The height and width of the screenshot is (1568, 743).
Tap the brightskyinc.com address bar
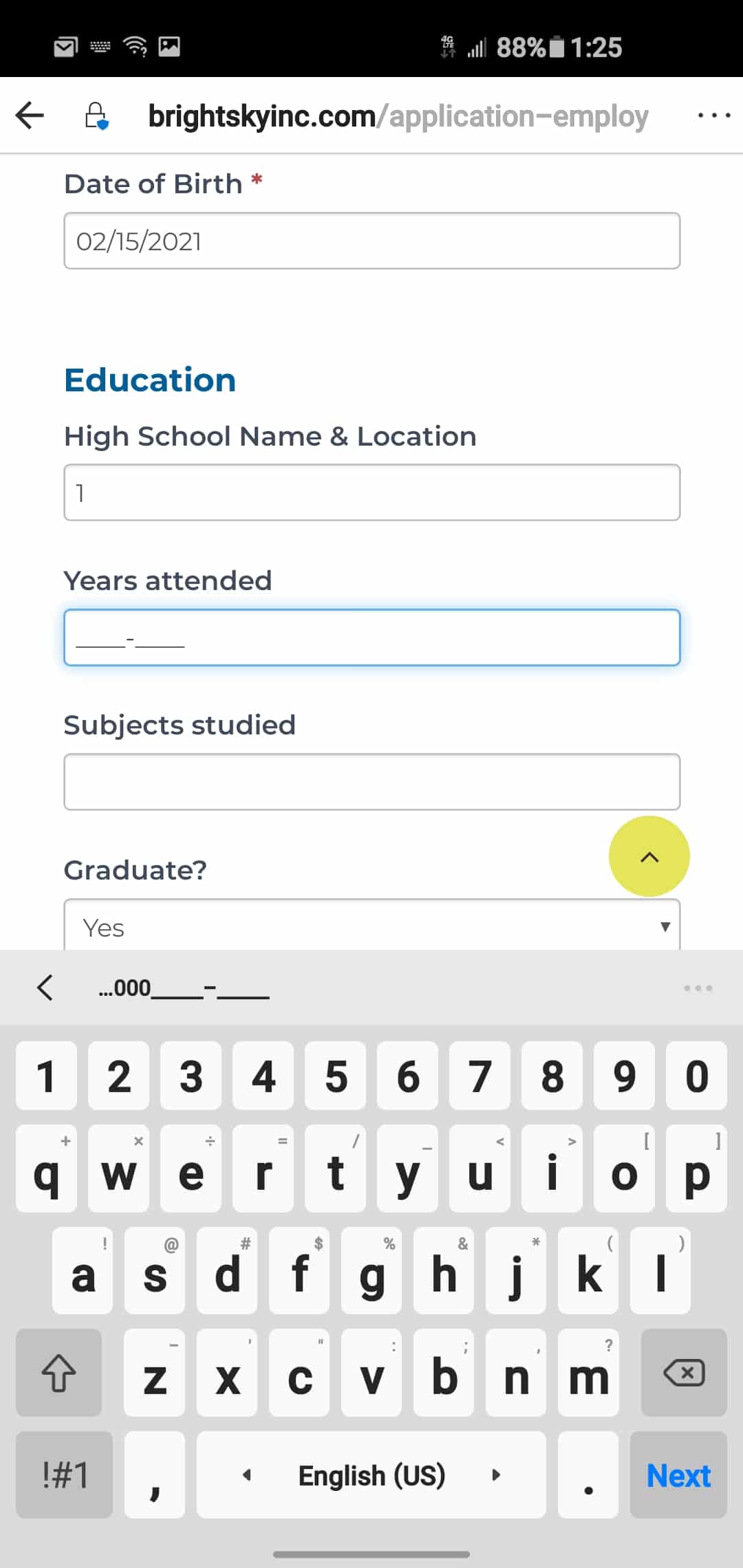(398, 116)
